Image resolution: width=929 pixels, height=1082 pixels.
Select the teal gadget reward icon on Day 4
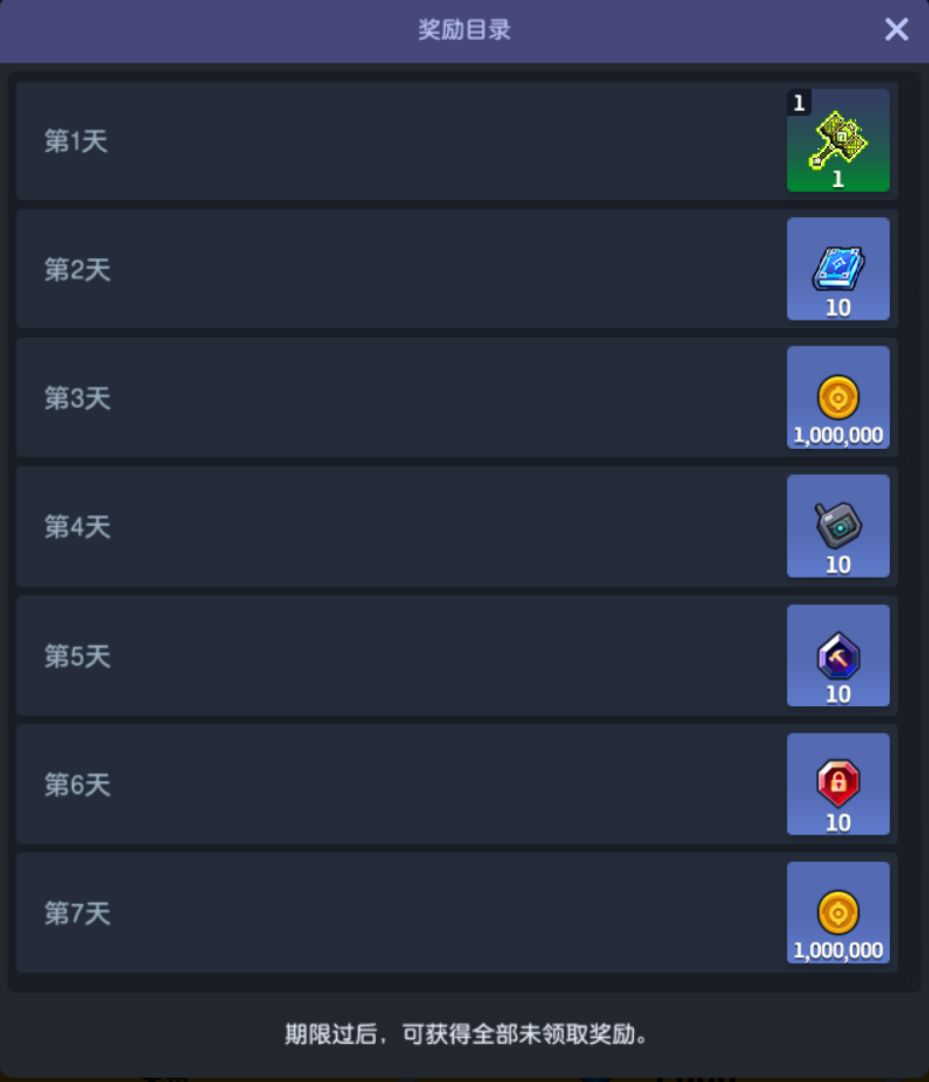(x=838, y=520)
